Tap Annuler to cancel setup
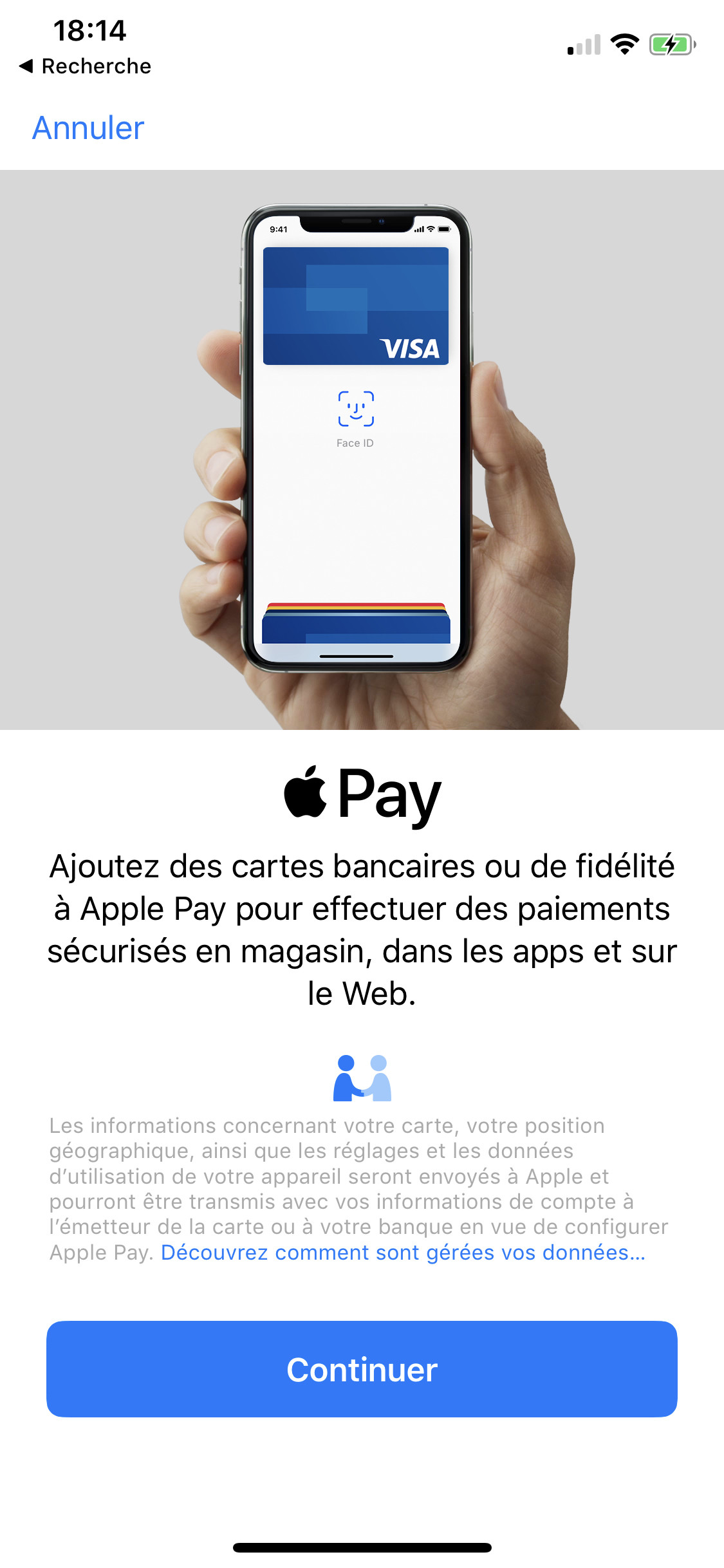724x1568 pixels. point(88,127)
